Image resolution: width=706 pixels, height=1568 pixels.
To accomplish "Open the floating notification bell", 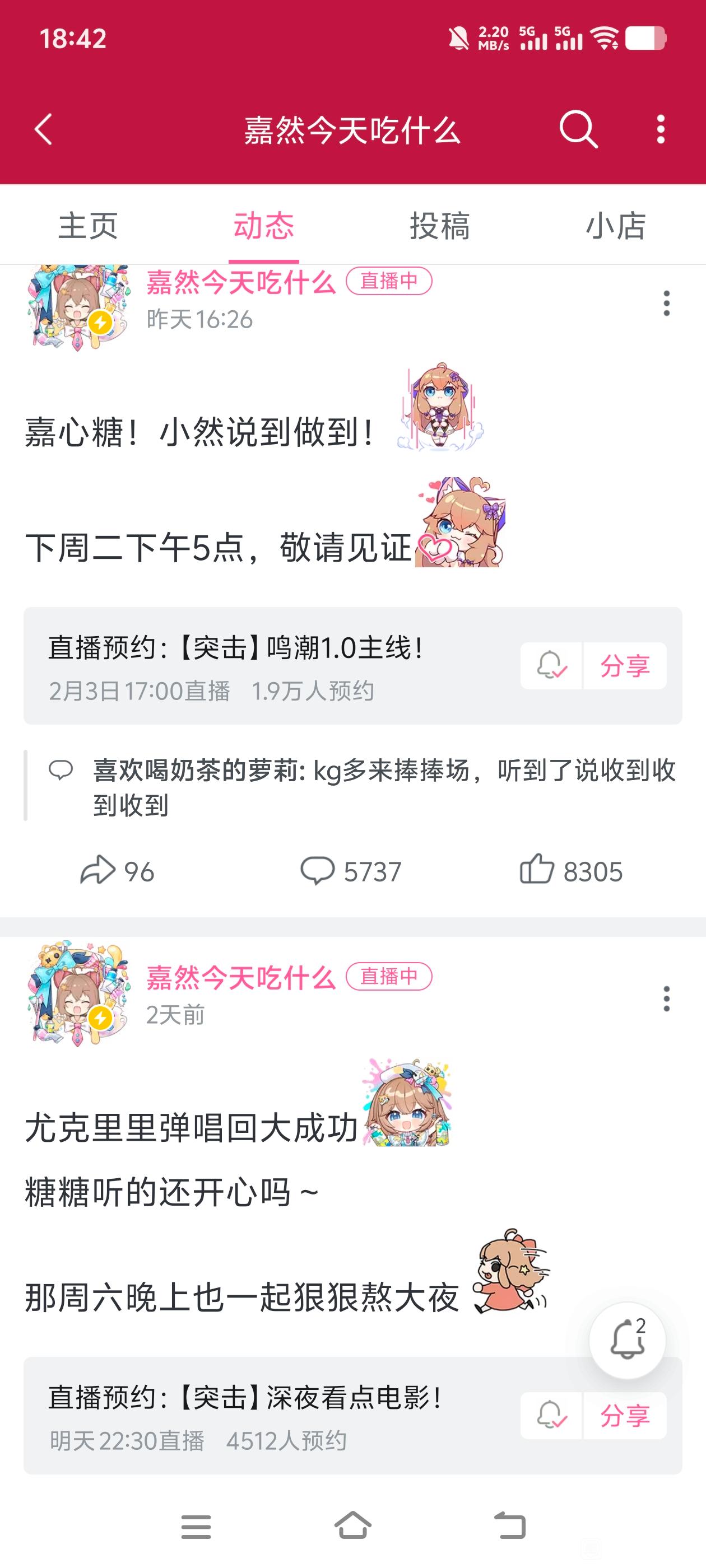I will click(627, 1340).
